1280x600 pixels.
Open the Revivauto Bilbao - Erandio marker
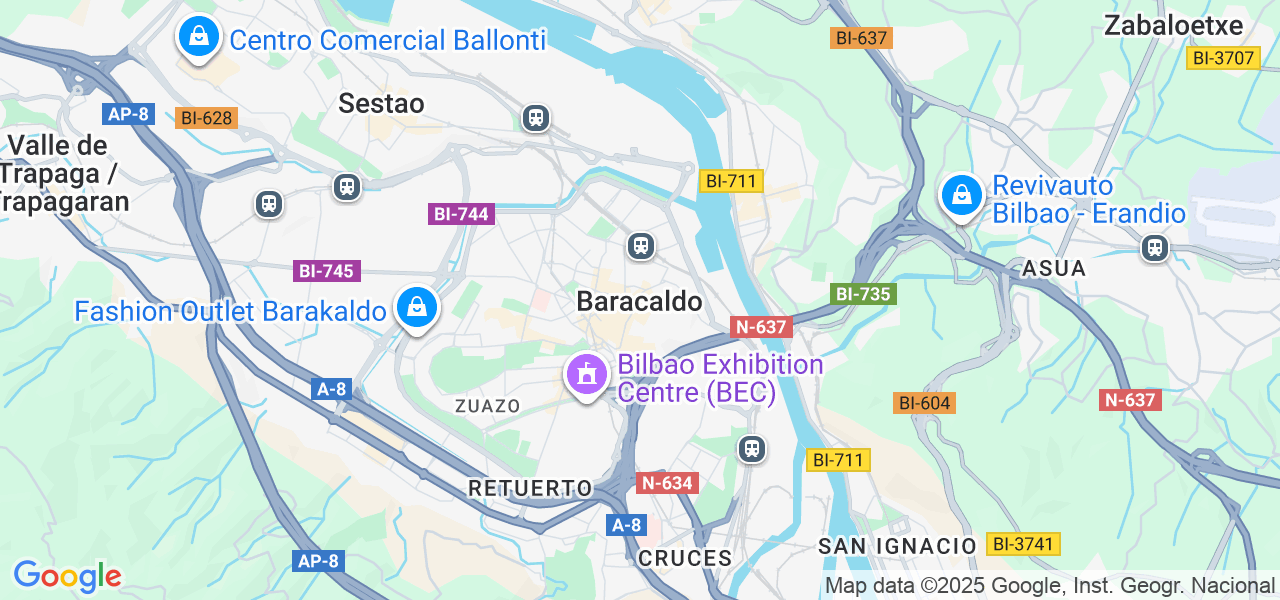pyautogui.click(x=961, y=195)
